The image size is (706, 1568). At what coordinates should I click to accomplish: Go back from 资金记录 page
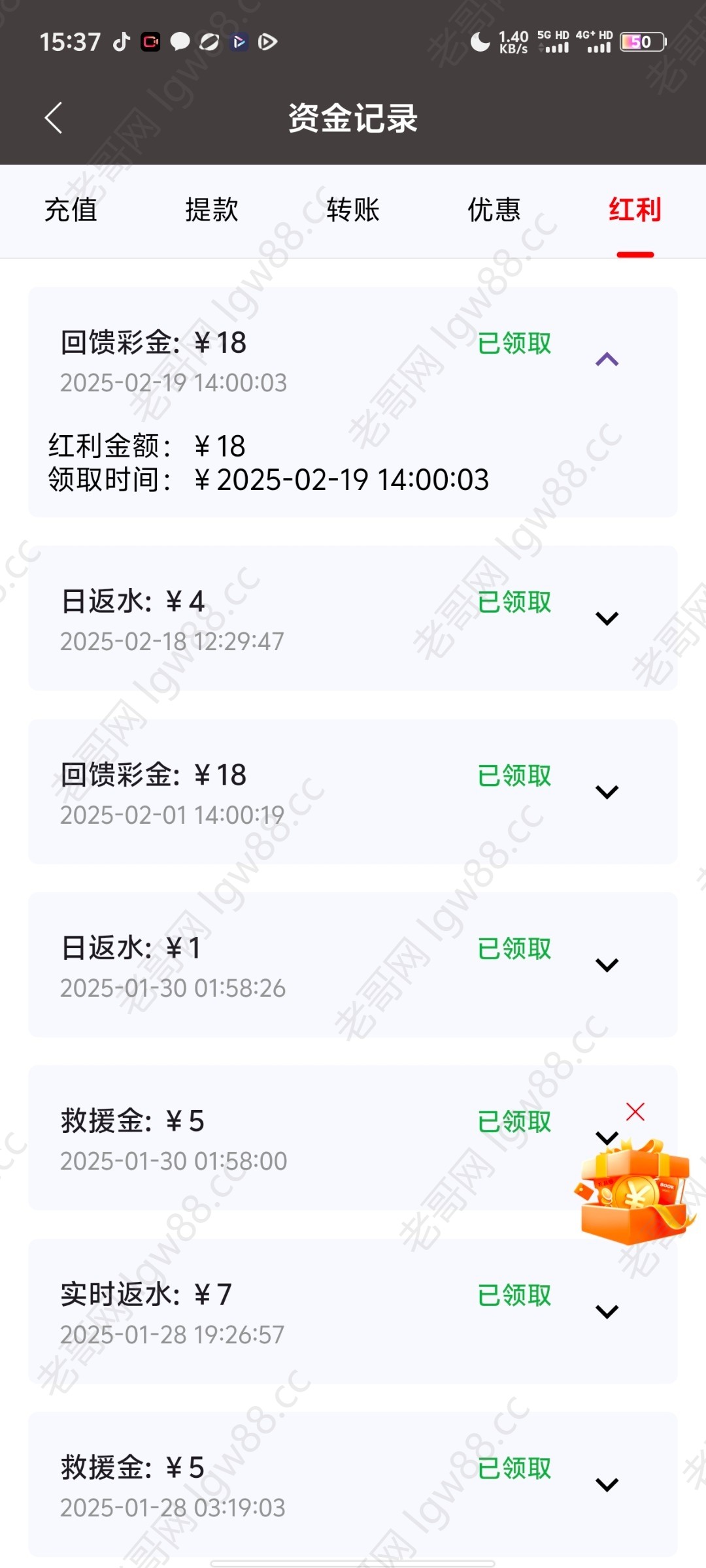pos(54,118)
